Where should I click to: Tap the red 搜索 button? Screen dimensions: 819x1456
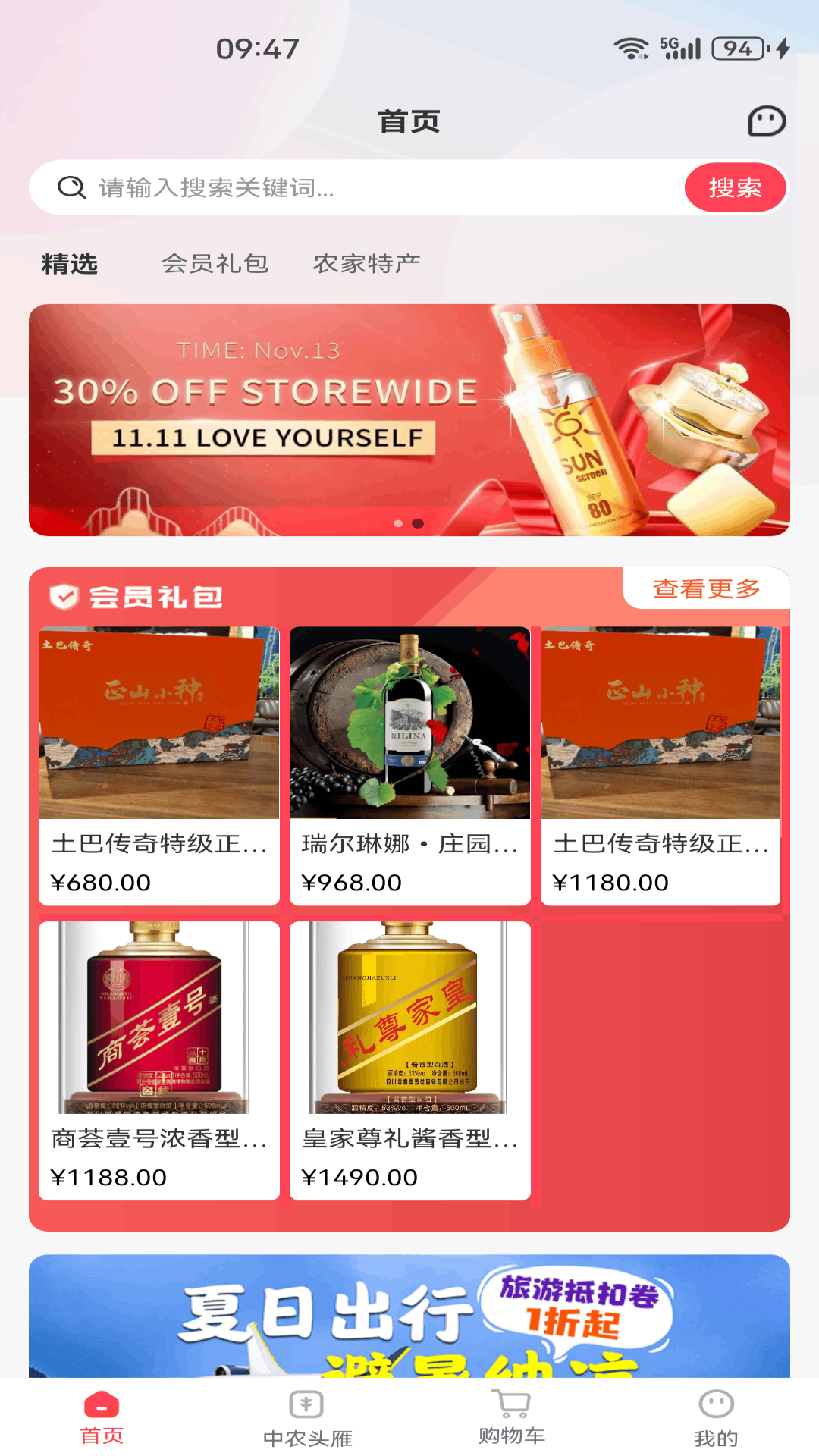point(735,187)
